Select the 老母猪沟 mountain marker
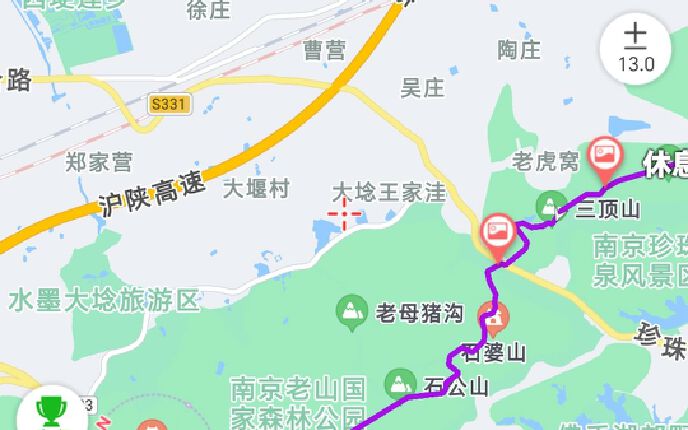This screenshot has width=688, height=430. coord(351,312)
